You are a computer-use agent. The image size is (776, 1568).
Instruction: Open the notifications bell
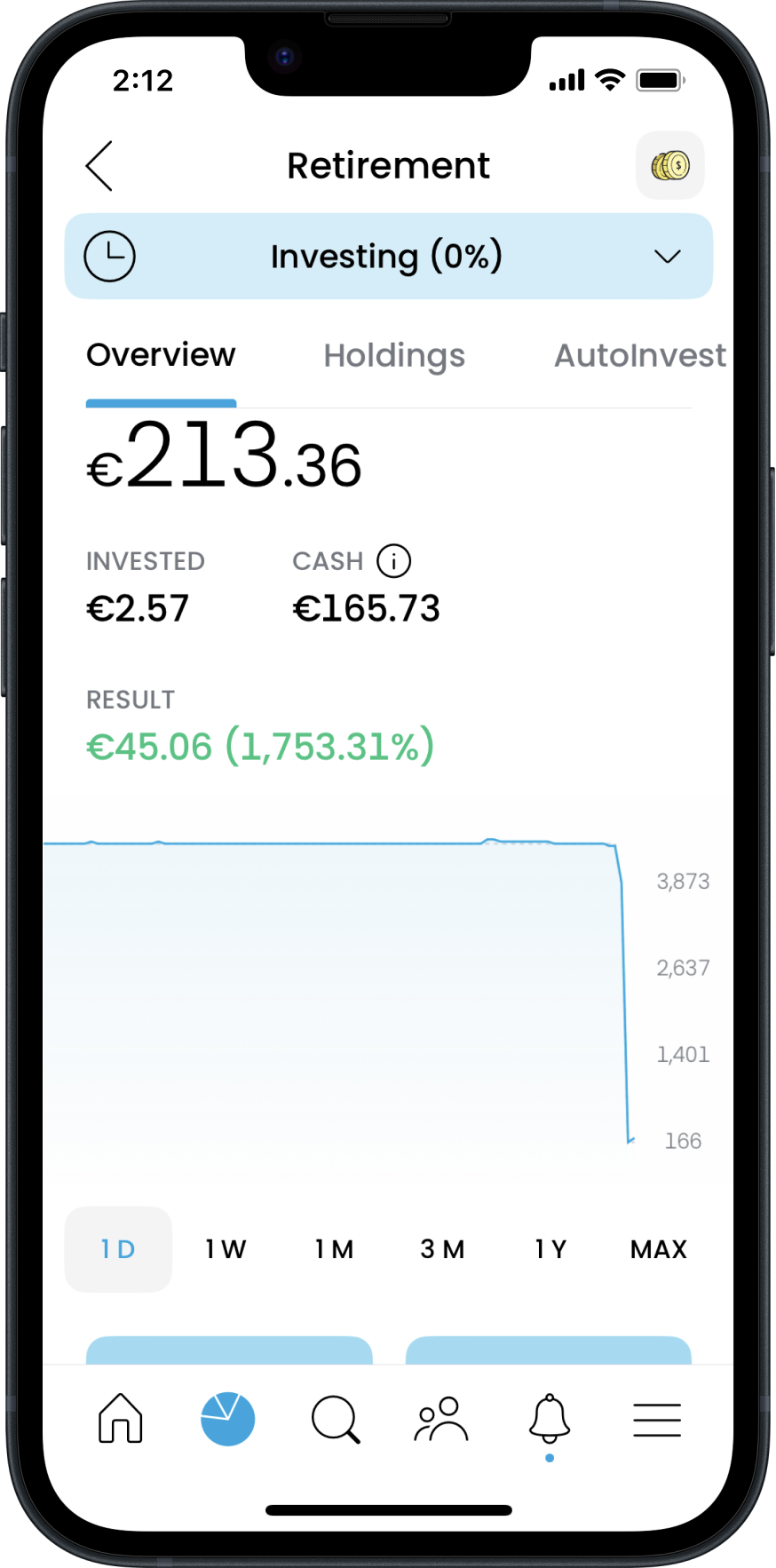[x=550, y=1419]
